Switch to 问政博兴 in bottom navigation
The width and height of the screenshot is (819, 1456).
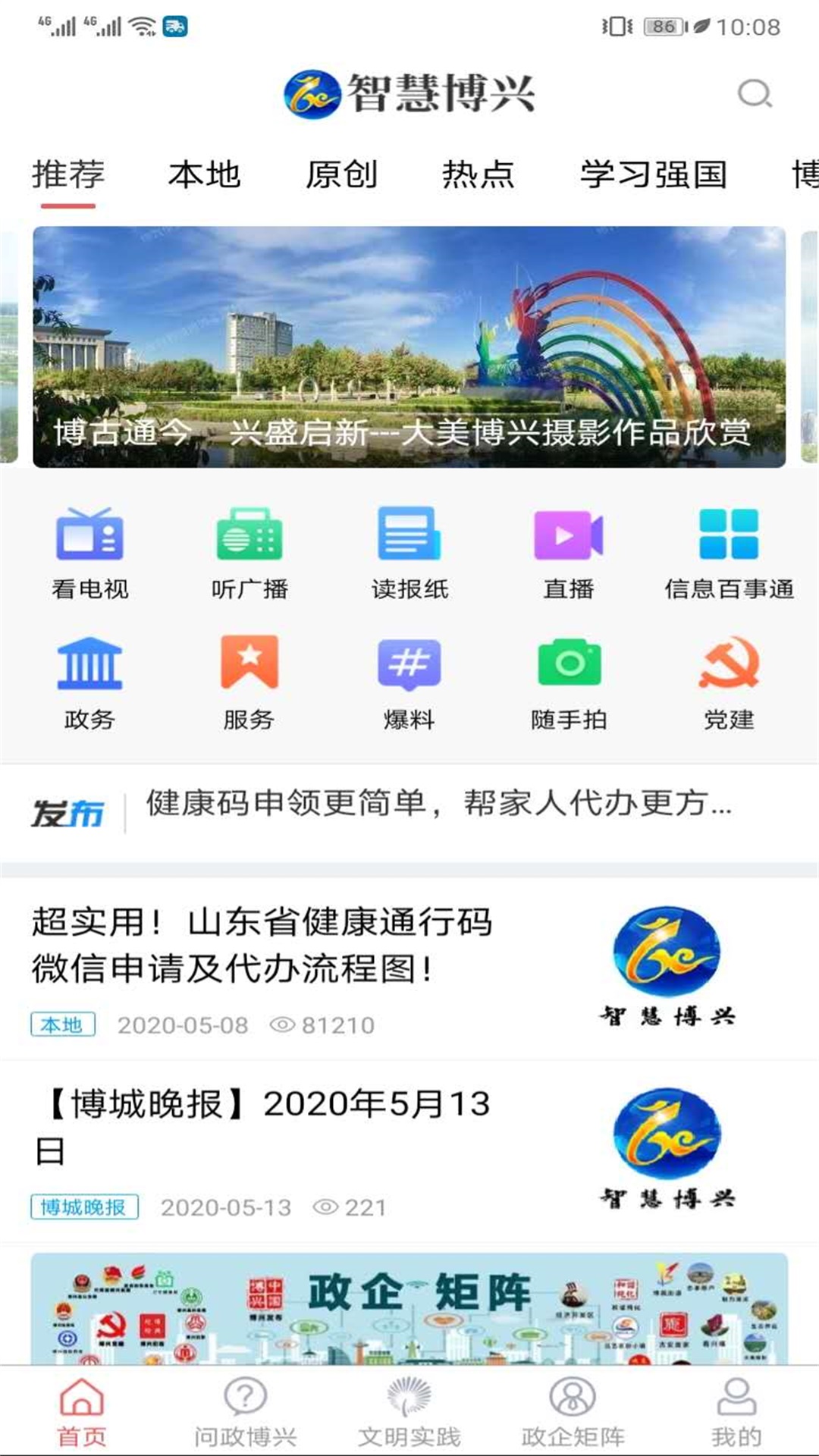coord(245,1412)
